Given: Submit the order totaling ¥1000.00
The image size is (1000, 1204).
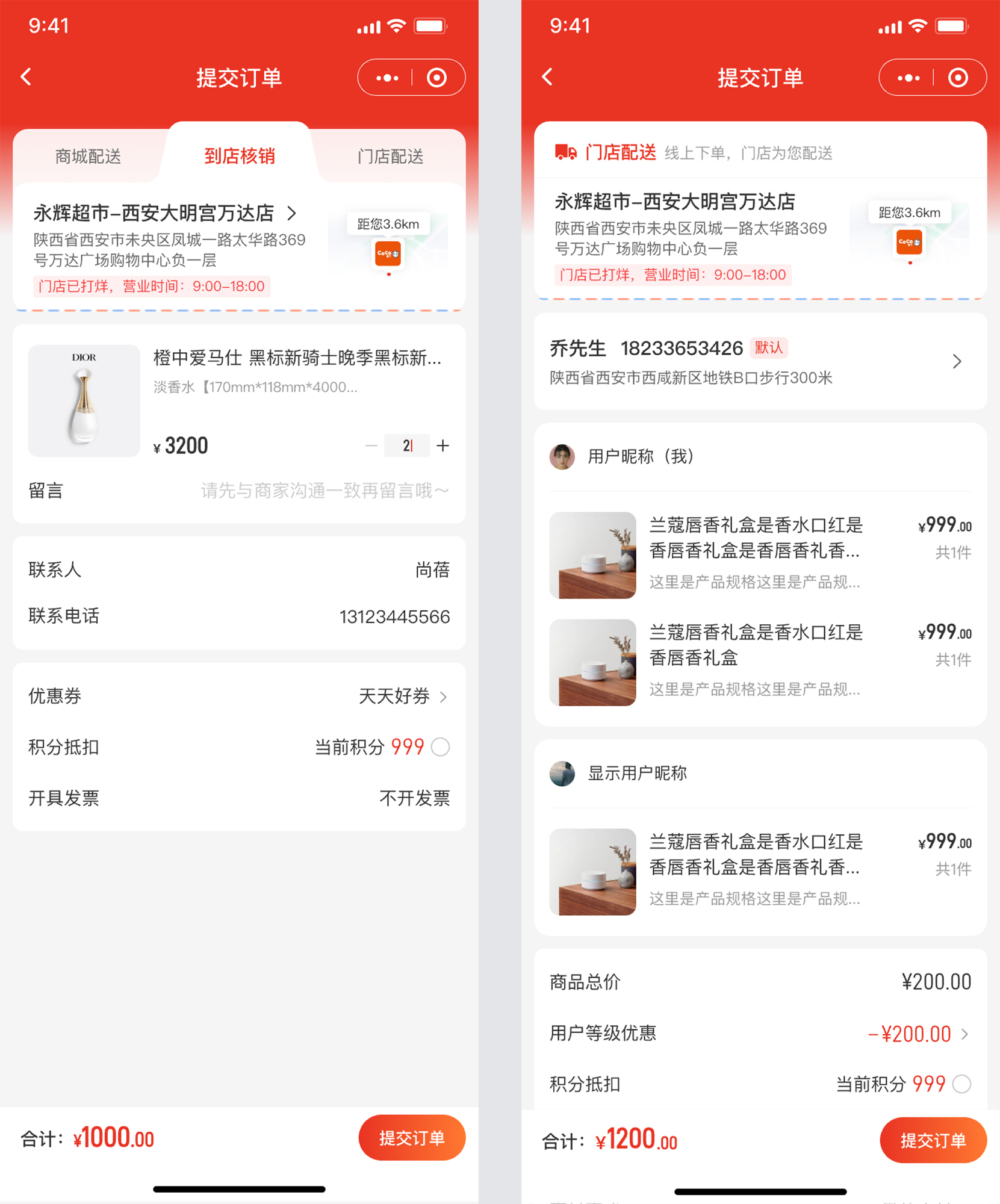Looking at the screenshot, I should click(x=412, y=1138).
